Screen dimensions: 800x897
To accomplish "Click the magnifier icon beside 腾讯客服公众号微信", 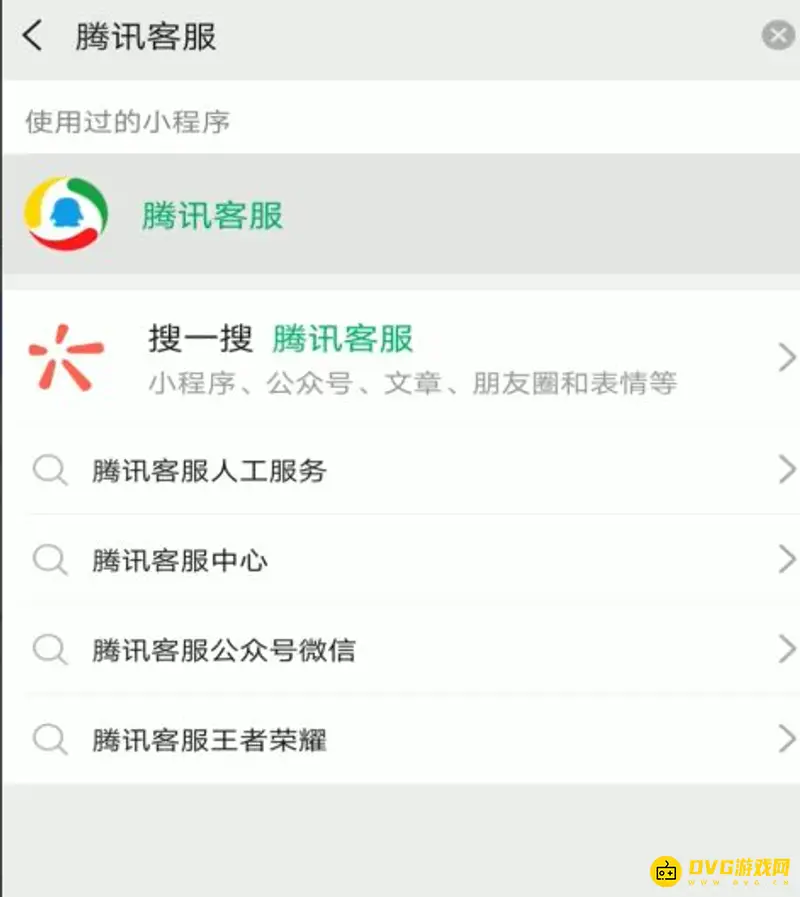I will click(x=49, y=650).
